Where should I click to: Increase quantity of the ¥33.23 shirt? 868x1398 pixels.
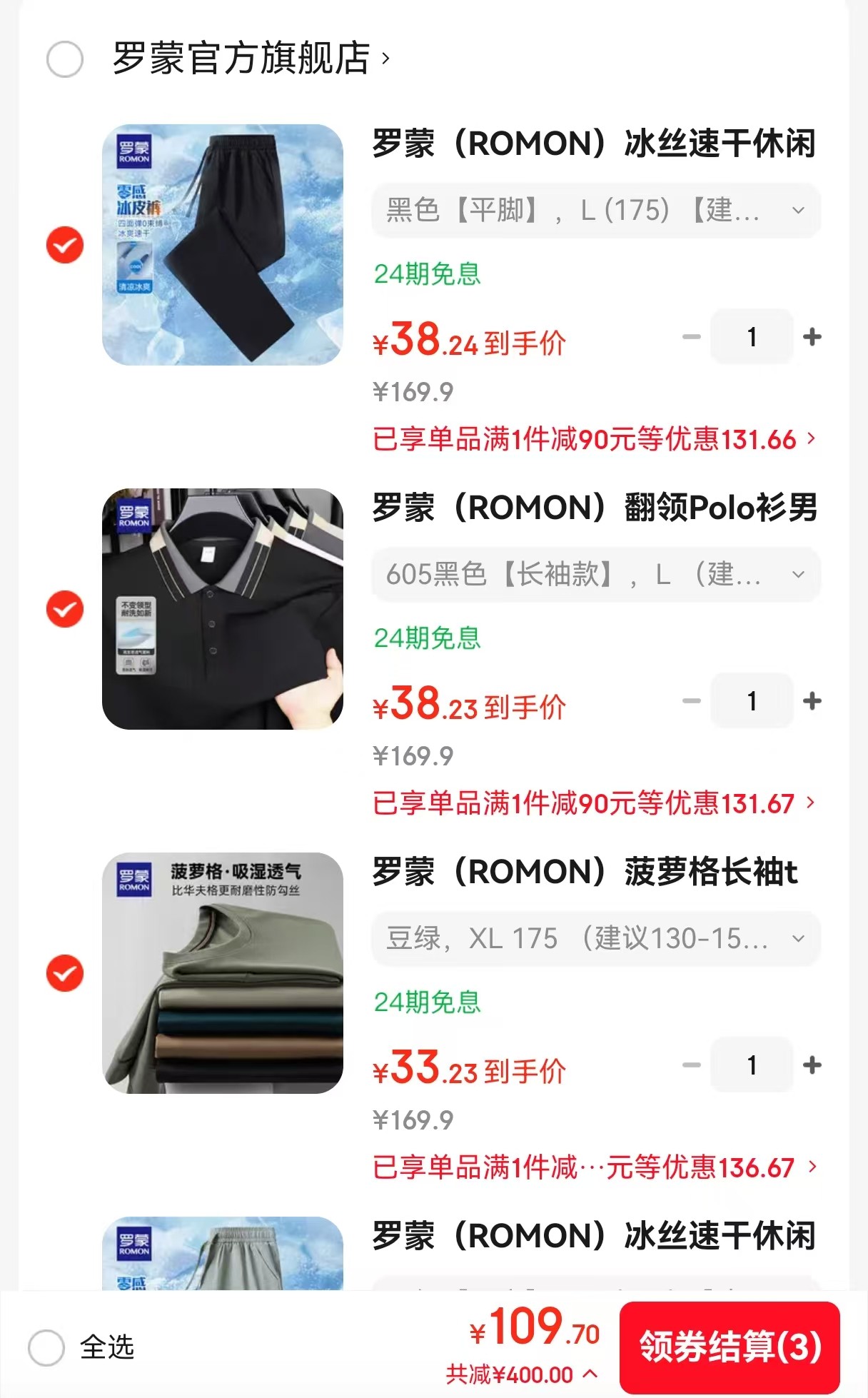(x=812, y=1065)
